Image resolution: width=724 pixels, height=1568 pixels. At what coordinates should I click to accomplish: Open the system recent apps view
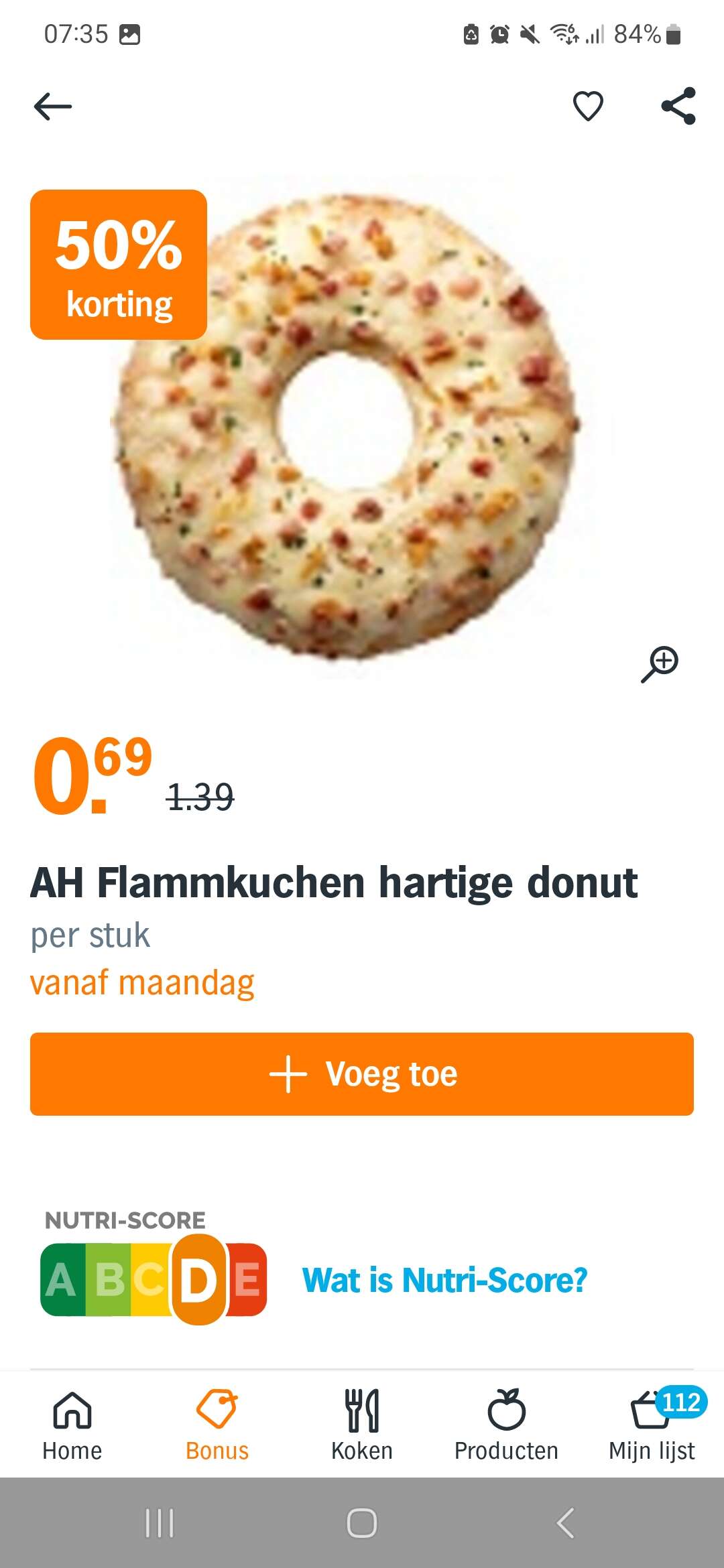click(x=160, y=1522)
